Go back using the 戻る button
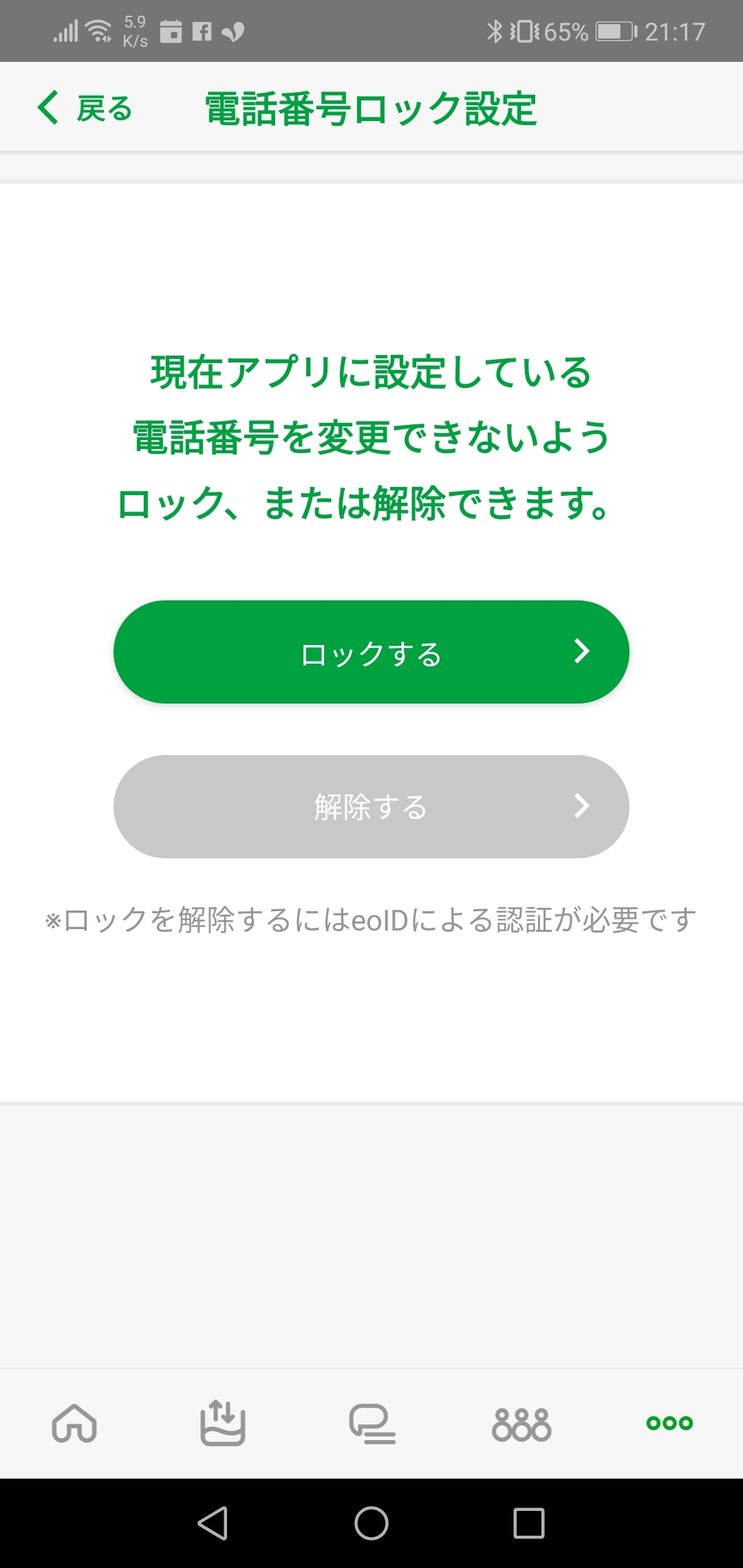The width and height of the screenshot is (743, 1568). point(84,109)
